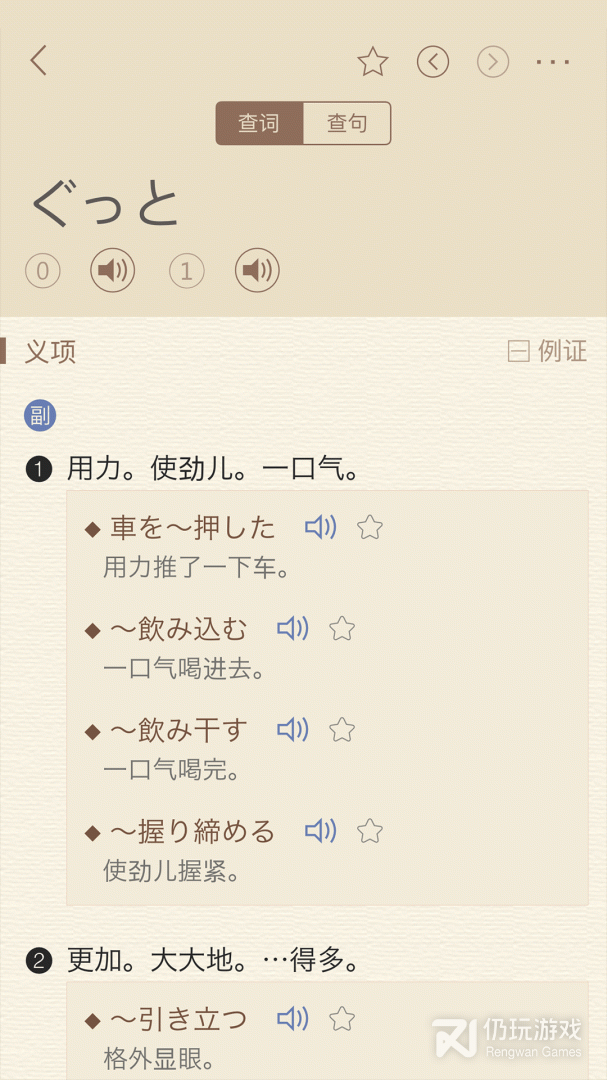Play audio for 〜飲み込む
The width and height of the screenshot is (607, 1080).
point(292,628)
